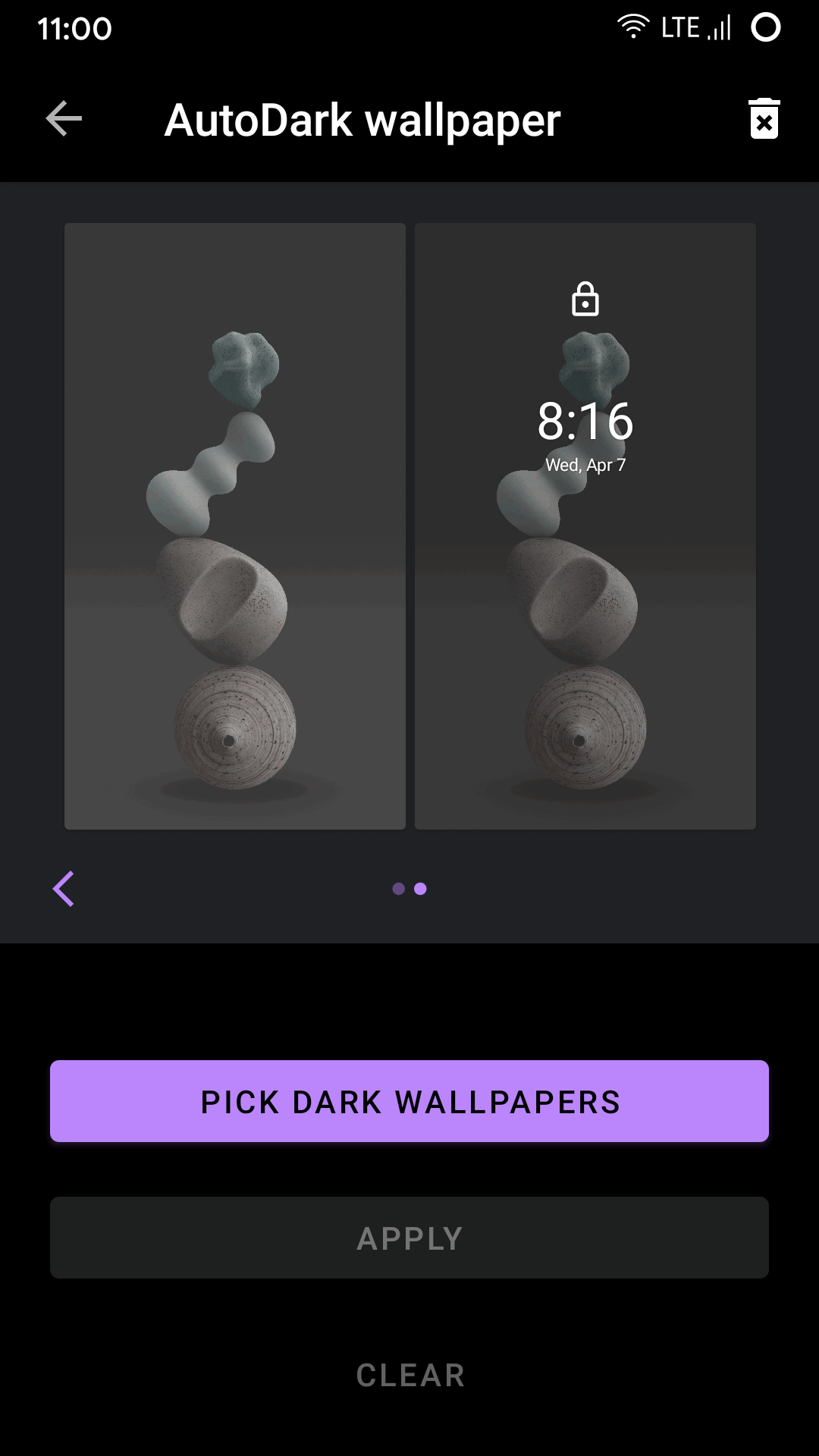Show the previous wallpaper page
Screen dimensions: 819x1456
point(64,889)
